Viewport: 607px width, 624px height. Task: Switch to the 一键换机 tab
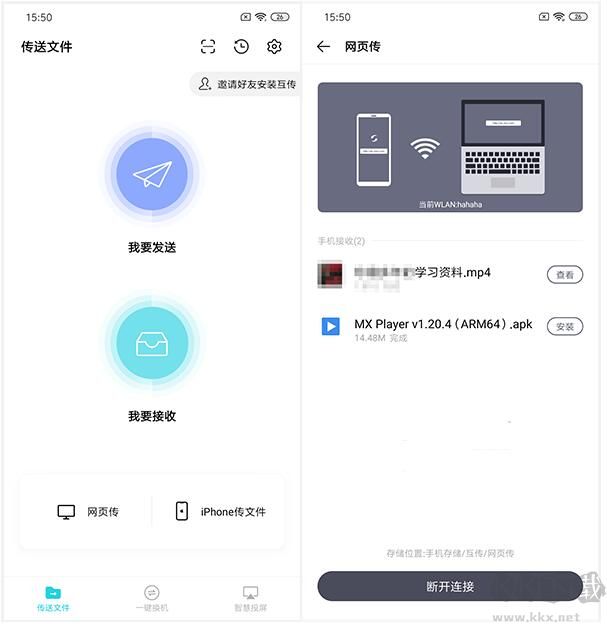152,598
